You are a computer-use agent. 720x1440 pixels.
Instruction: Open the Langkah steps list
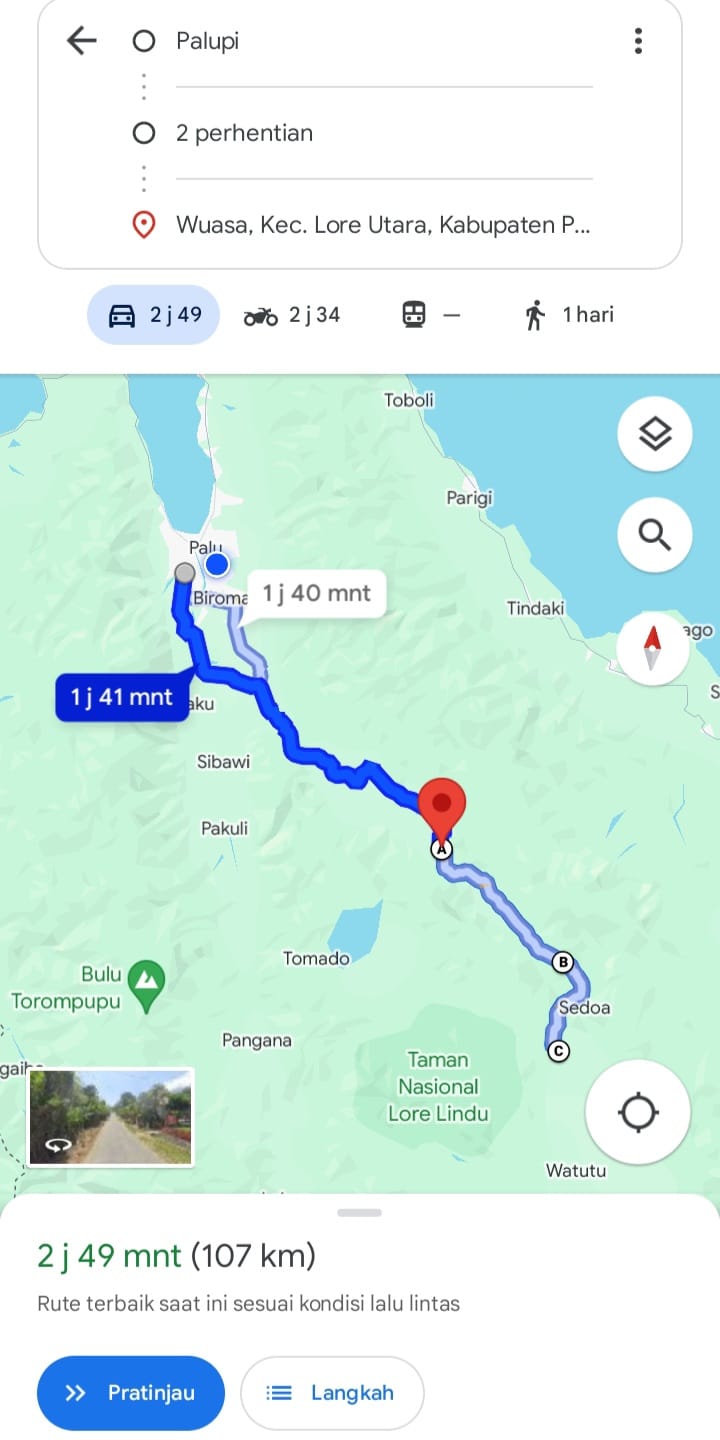click(332, 1393)
